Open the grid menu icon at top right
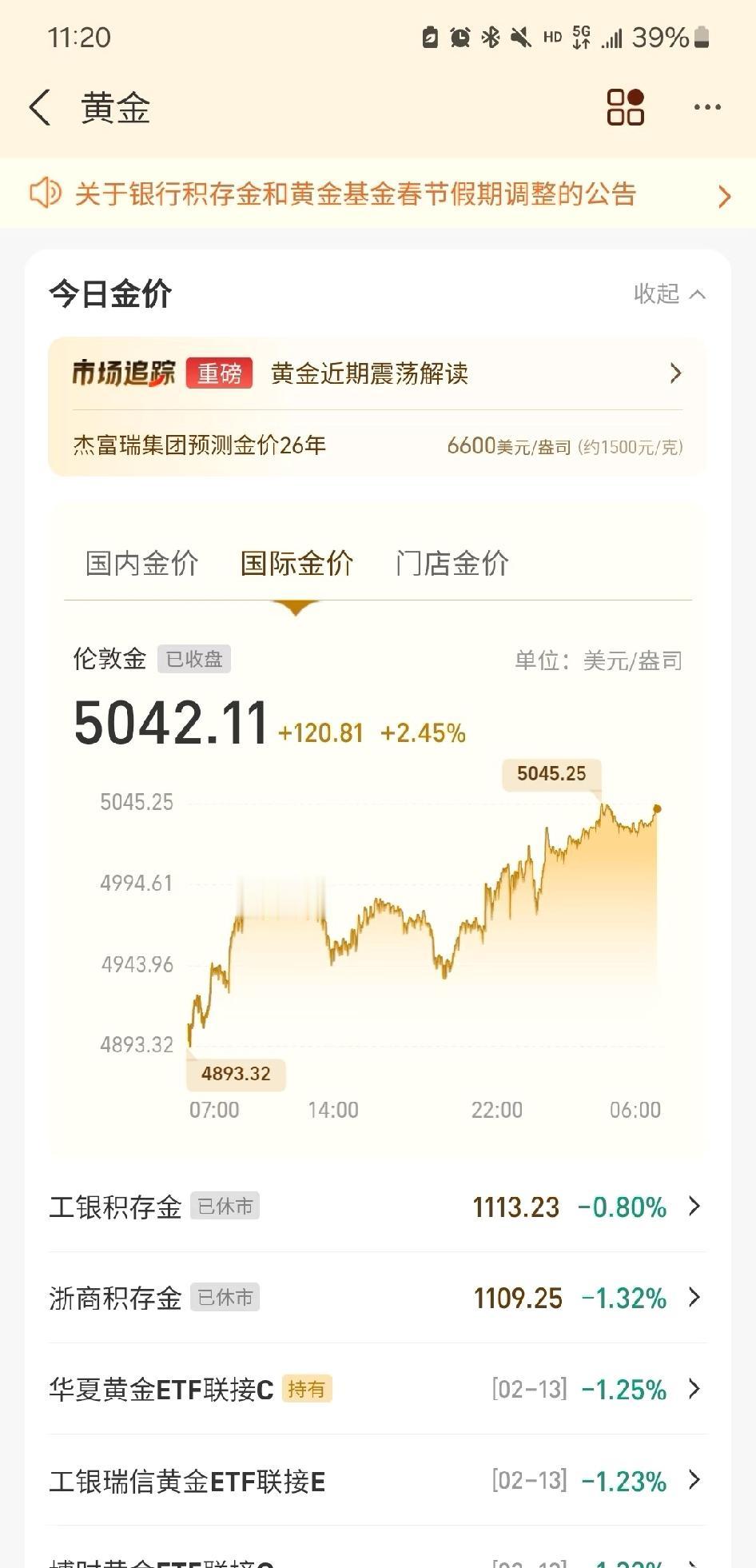 tap(626, 106)
